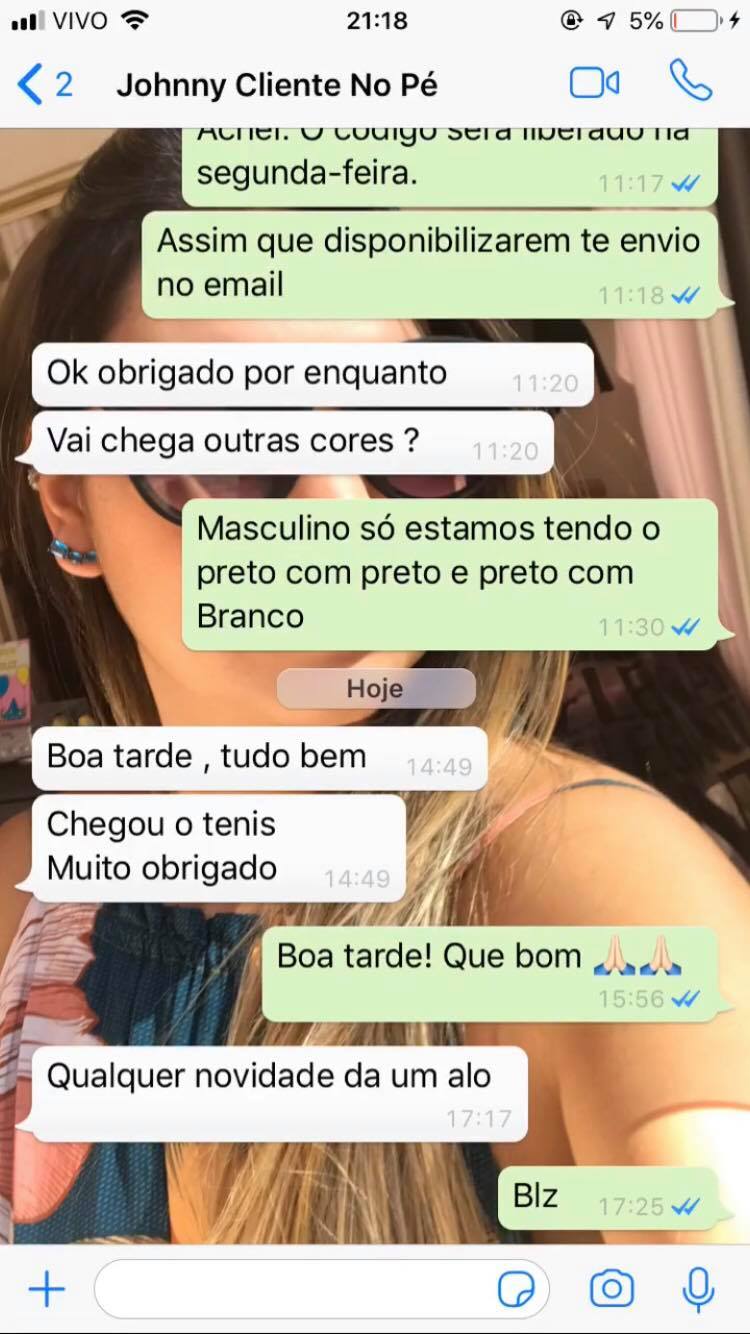
Task: Open the attachments plus menu
Action: coord(46,1290)
